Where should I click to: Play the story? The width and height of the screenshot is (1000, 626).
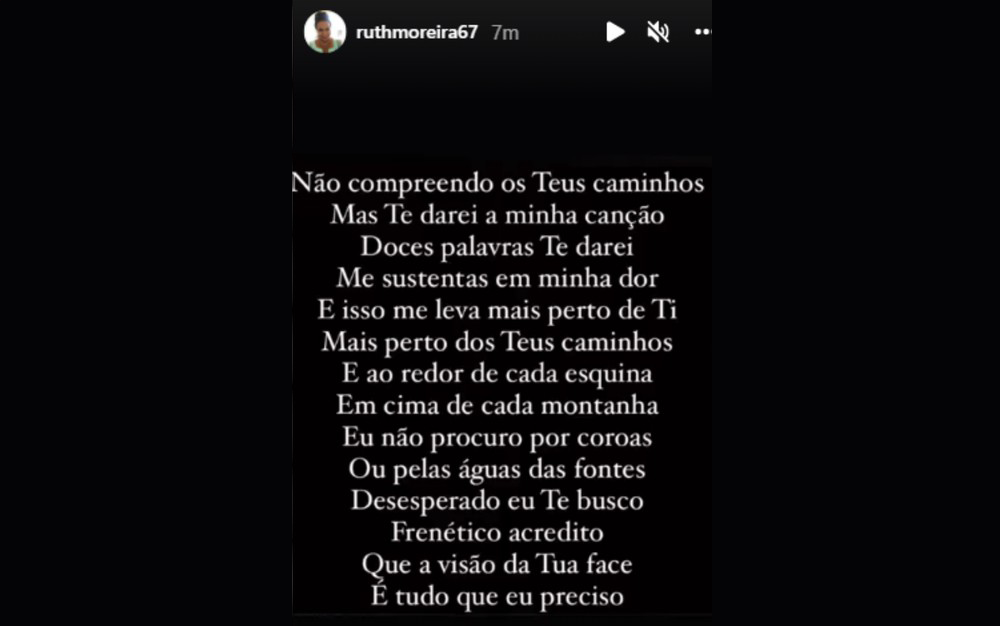coord(615,32)
